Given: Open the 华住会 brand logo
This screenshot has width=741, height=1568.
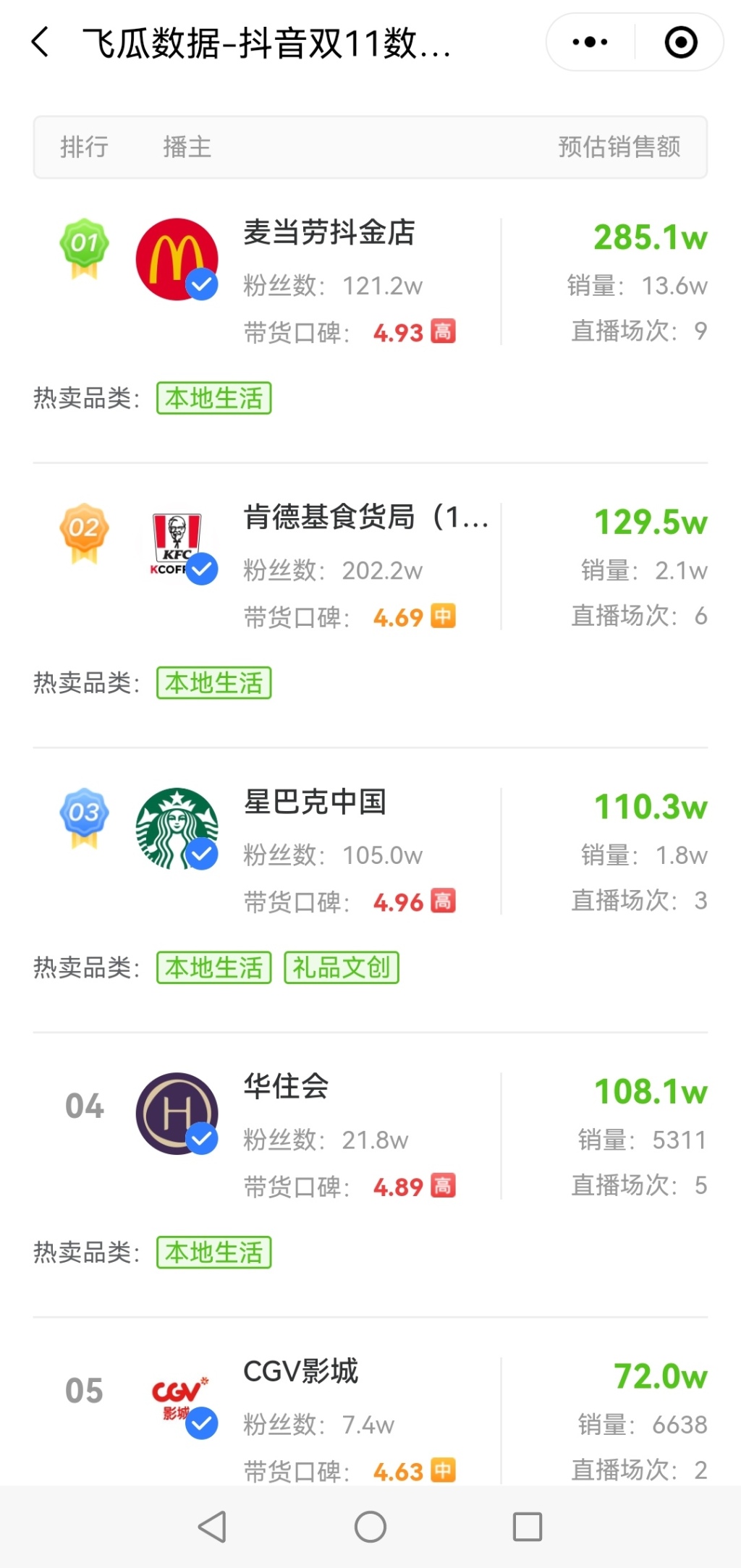Looking at the screenshot, I should tap(176, 1113).
